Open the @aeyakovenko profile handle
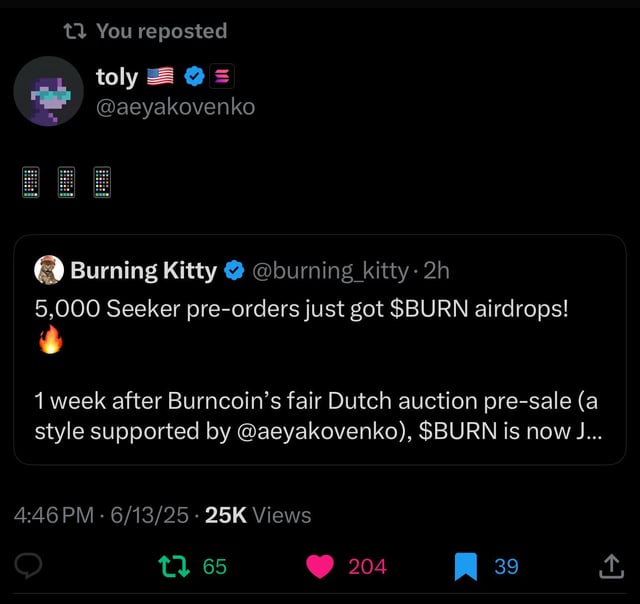640x604 pixels. tap(175, 106)
